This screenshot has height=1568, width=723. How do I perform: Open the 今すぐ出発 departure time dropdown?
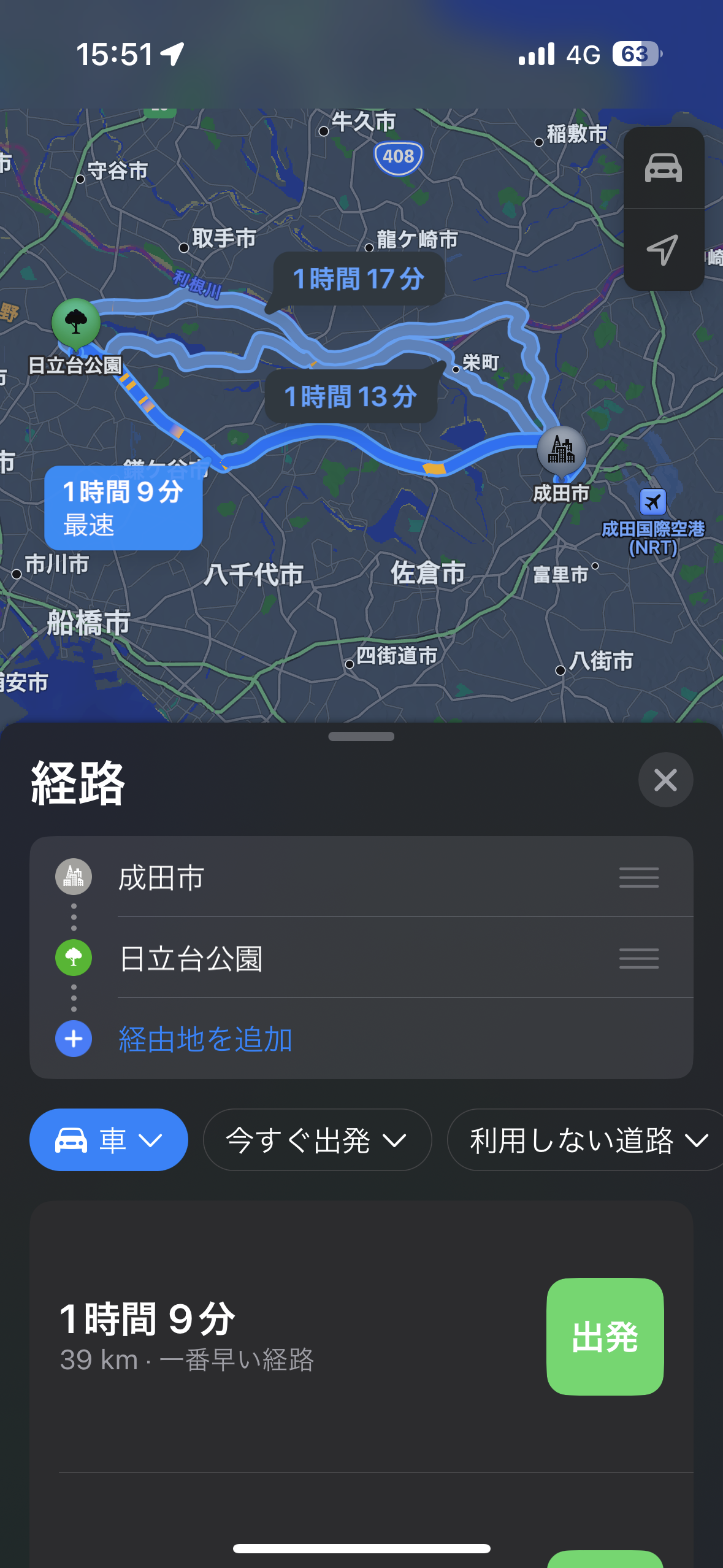(x=317, y=1140)
